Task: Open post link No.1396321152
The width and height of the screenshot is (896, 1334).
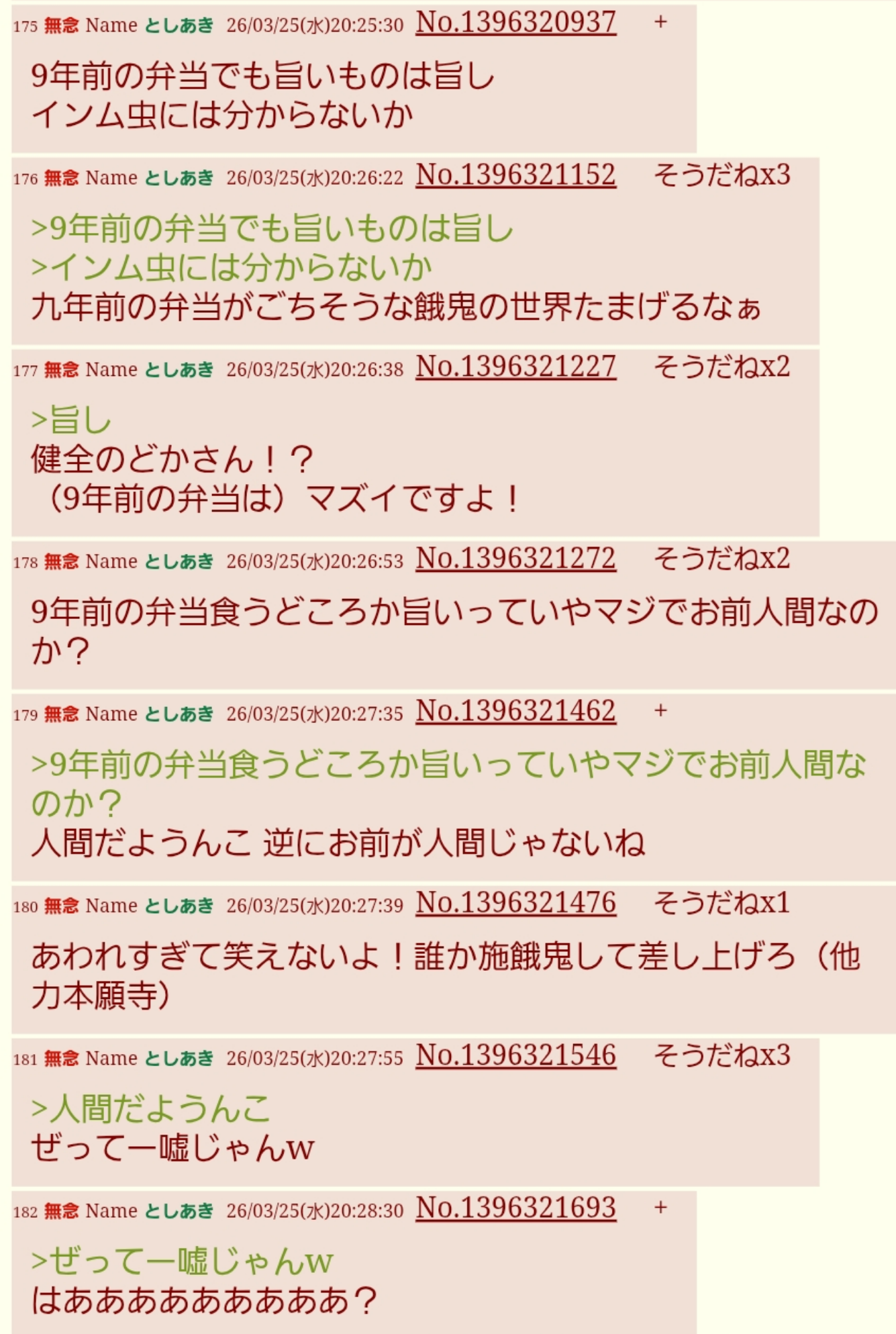Action: pyautogui.click(x=515, y=176)
